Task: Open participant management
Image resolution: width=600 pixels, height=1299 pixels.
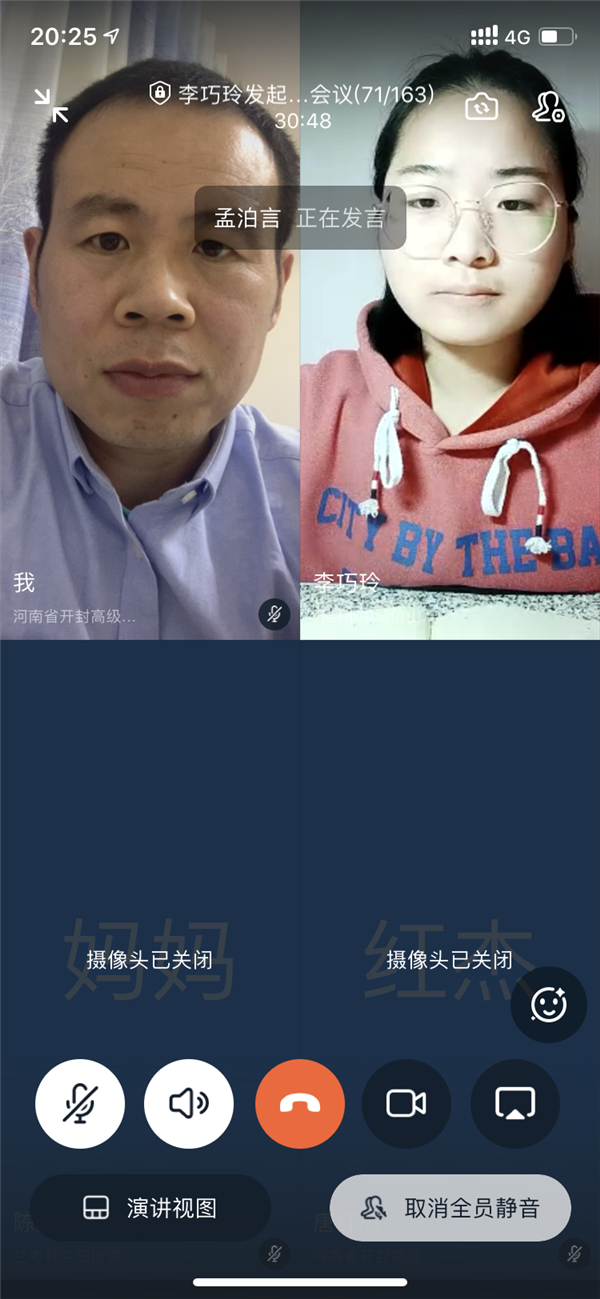Action: [x=548, y=107]
